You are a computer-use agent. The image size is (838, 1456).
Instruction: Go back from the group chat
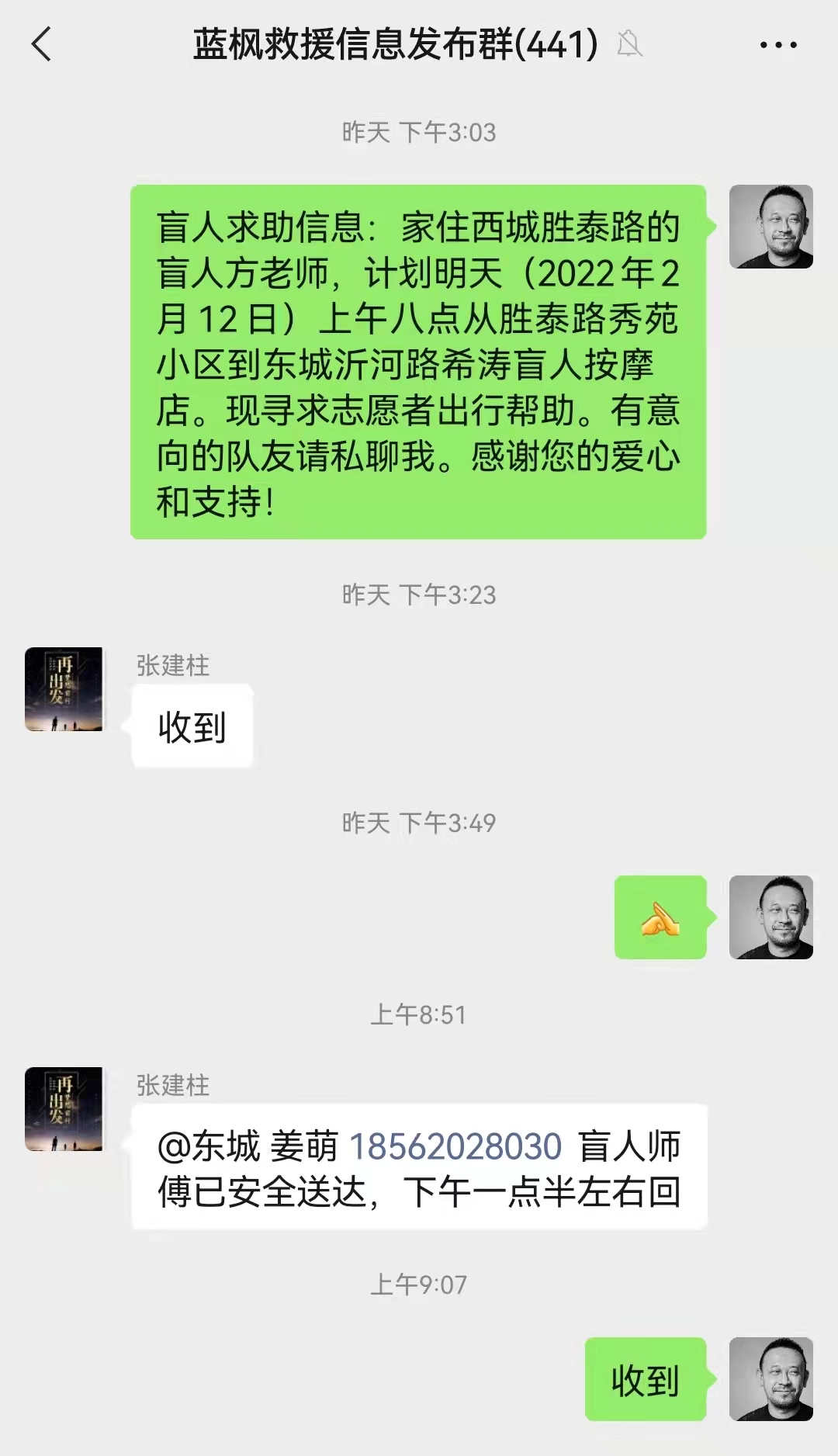(42, 44)
